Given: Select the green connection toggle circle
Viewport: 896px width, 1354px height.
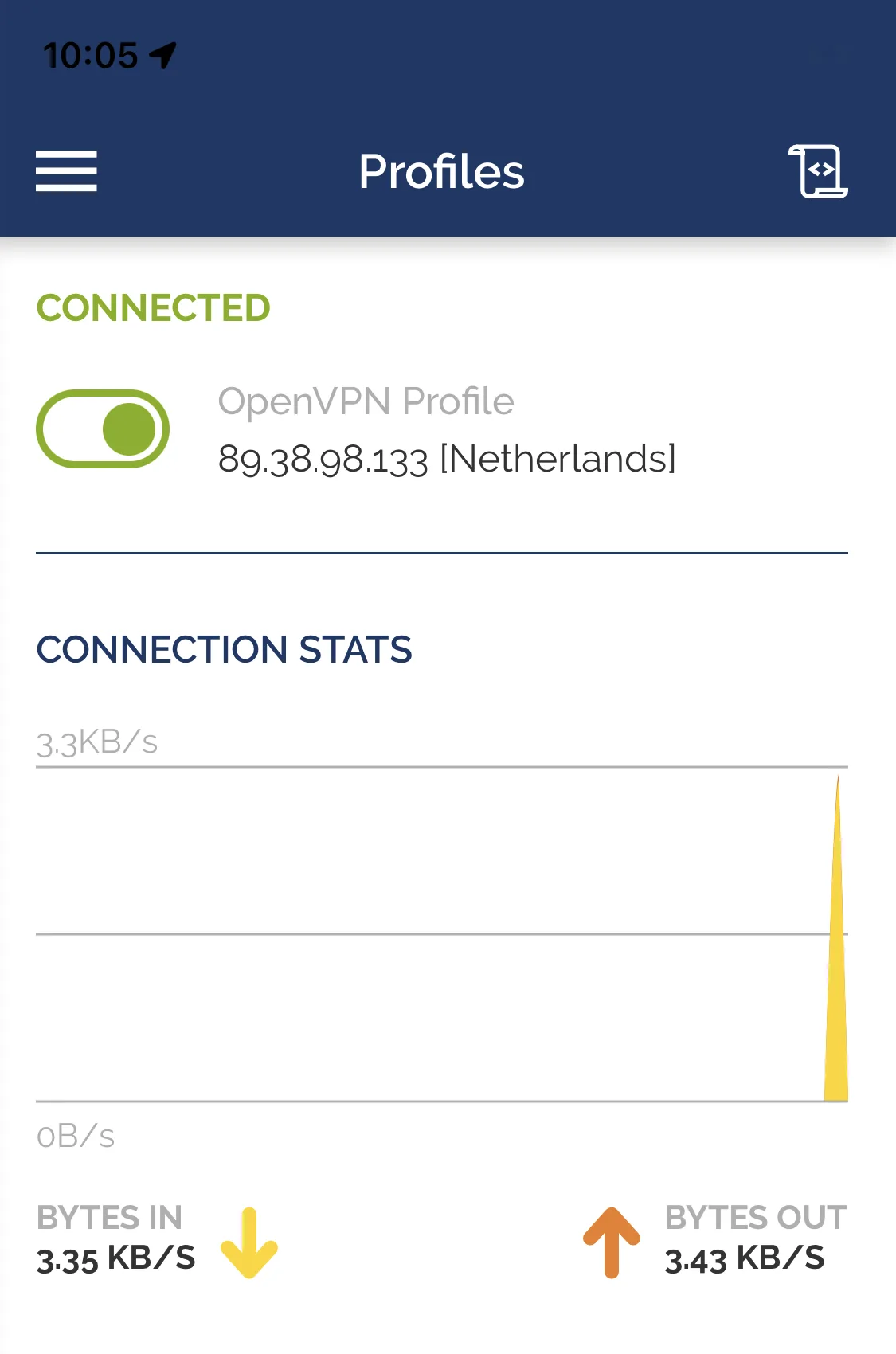Looking at the screenshot, I should pos(129,428).
